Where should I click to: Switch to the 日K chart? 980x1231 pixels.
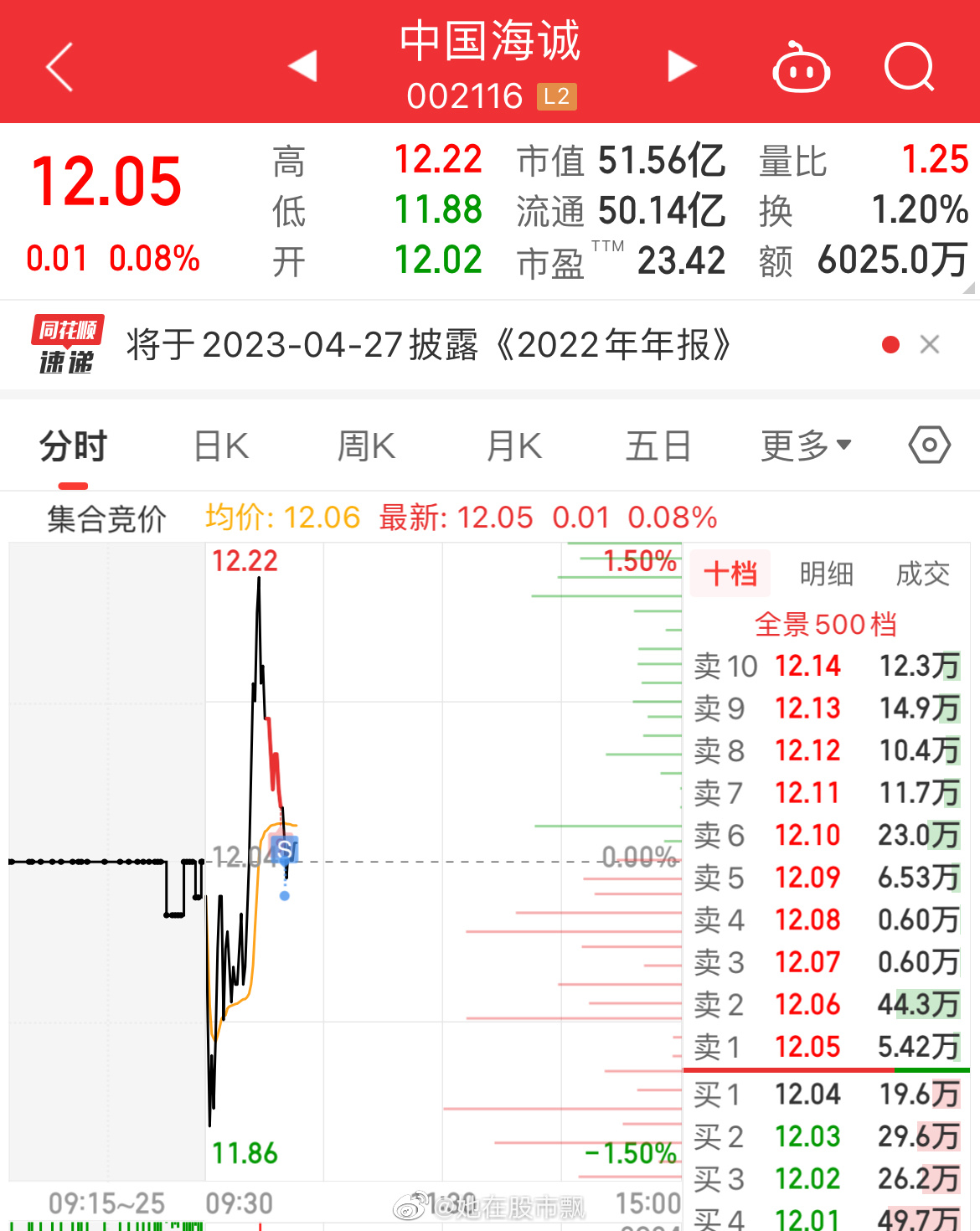coord(221,446)
